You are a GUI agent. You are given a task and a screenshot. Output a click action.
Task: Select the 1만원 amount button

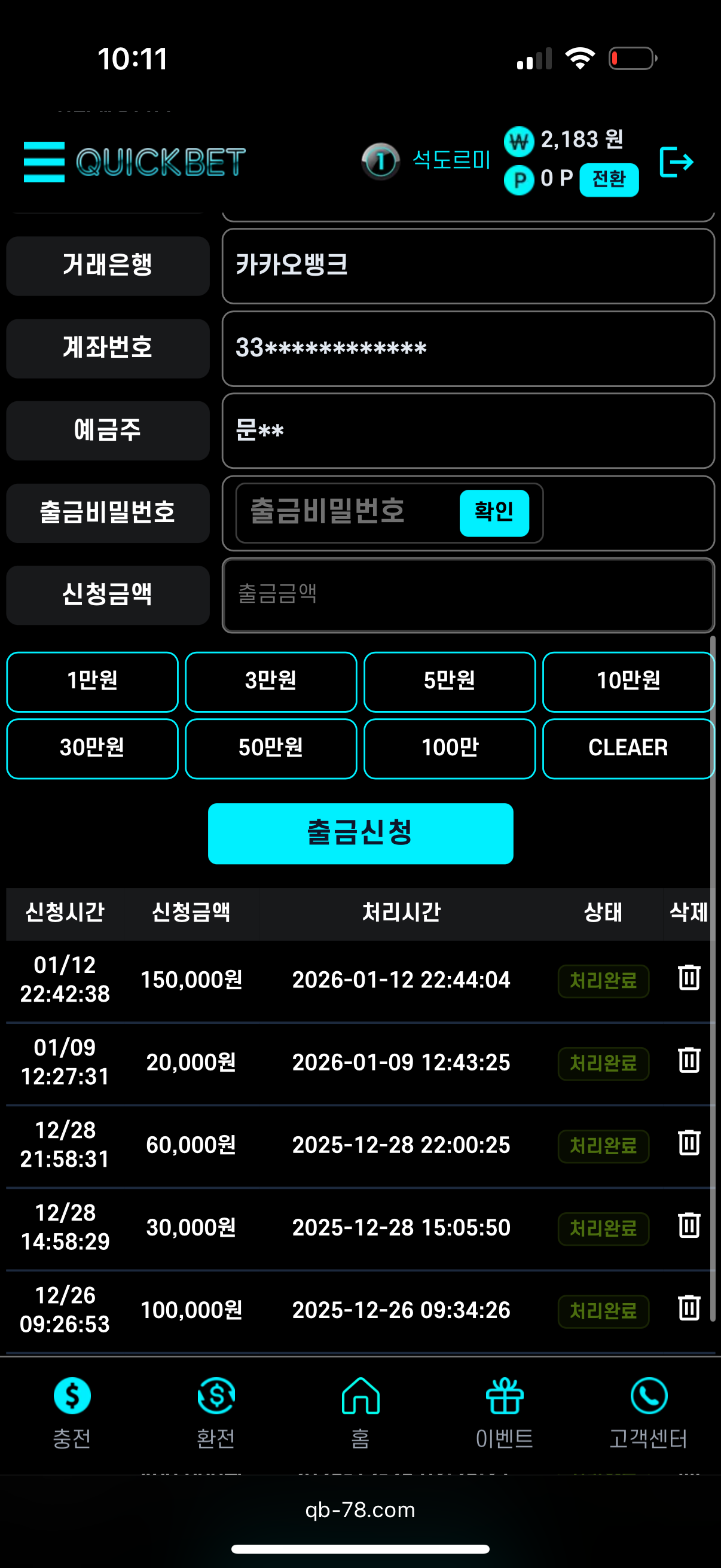(x=92, y=681)
